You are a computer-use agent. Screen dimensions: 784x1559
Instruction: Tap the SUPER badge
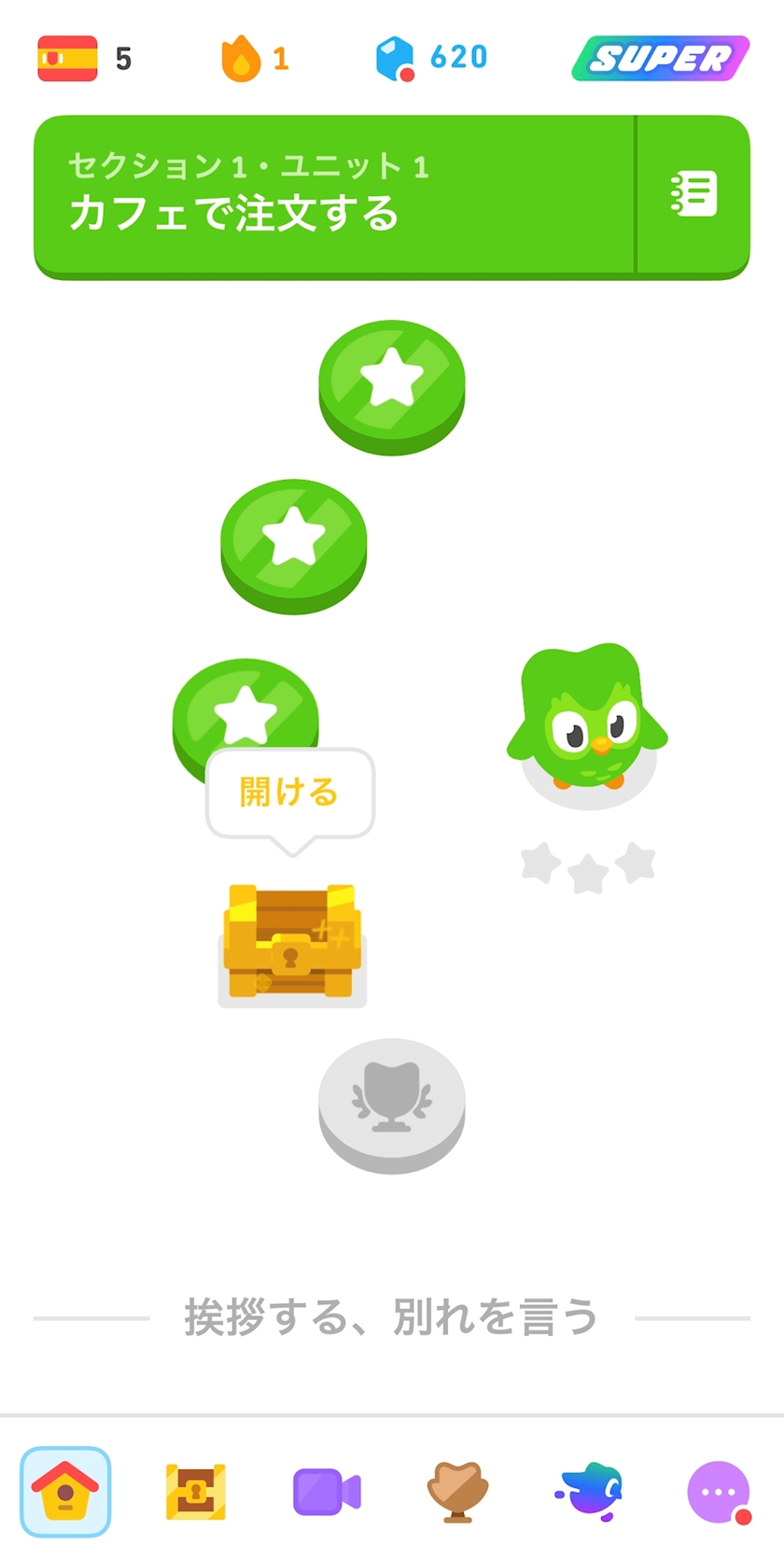[661, 58]
